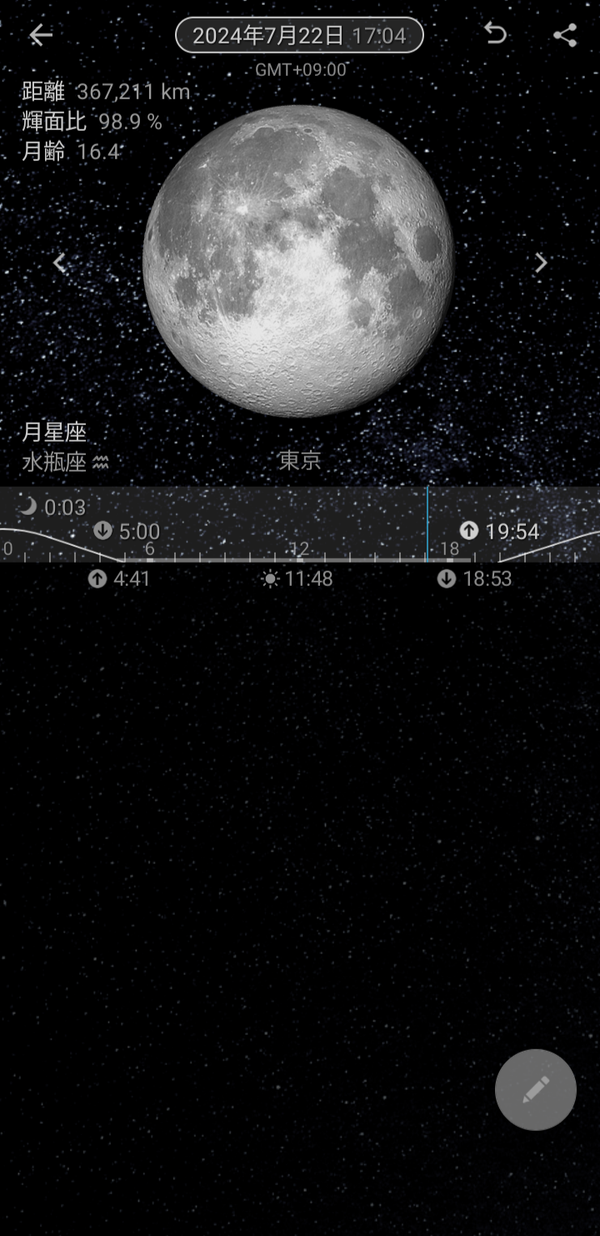This screenshot has width=600, height=1236.
Task: Advance to the next day with the right chevron
Action: coord(541,263)
